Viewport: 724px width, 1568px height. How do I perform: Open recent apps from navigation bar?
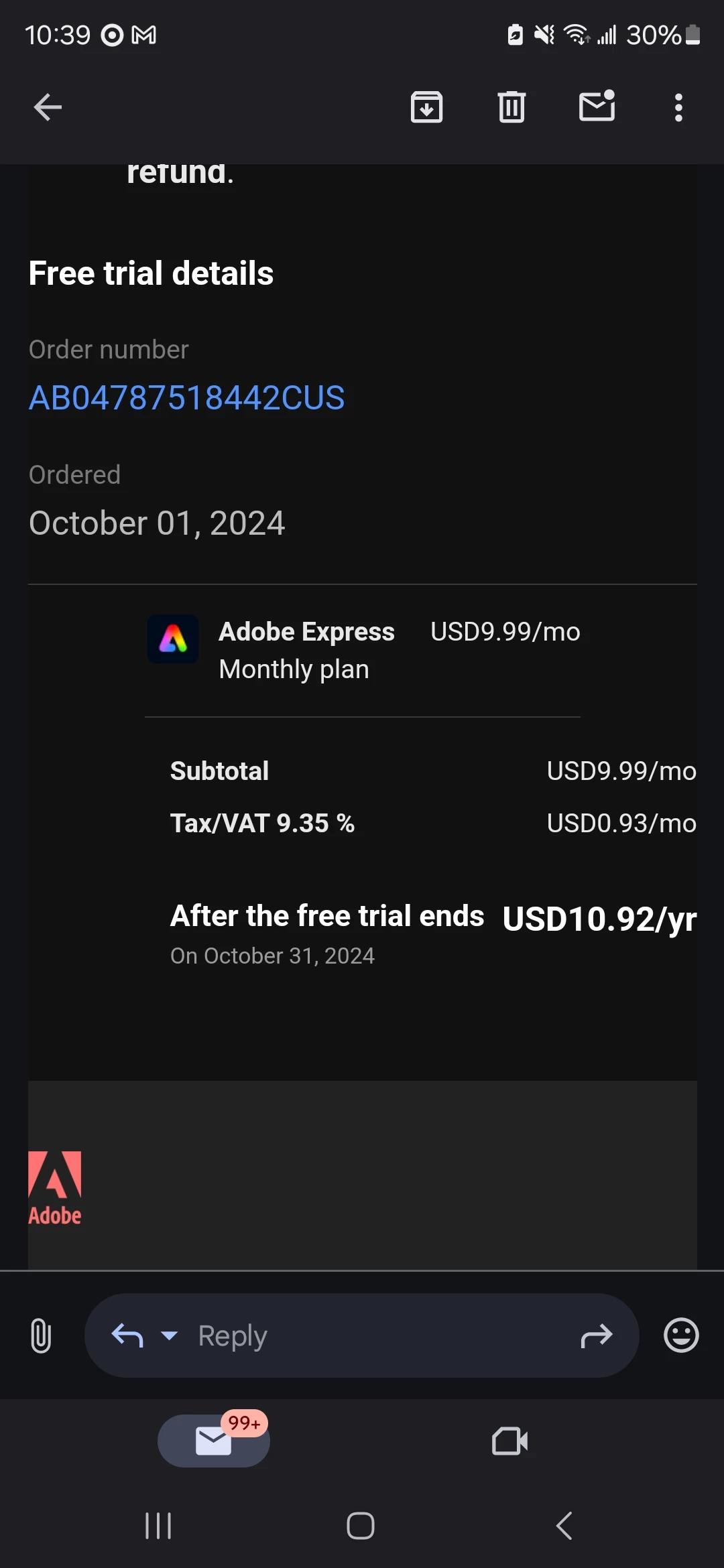click(x=158, y=1526)
